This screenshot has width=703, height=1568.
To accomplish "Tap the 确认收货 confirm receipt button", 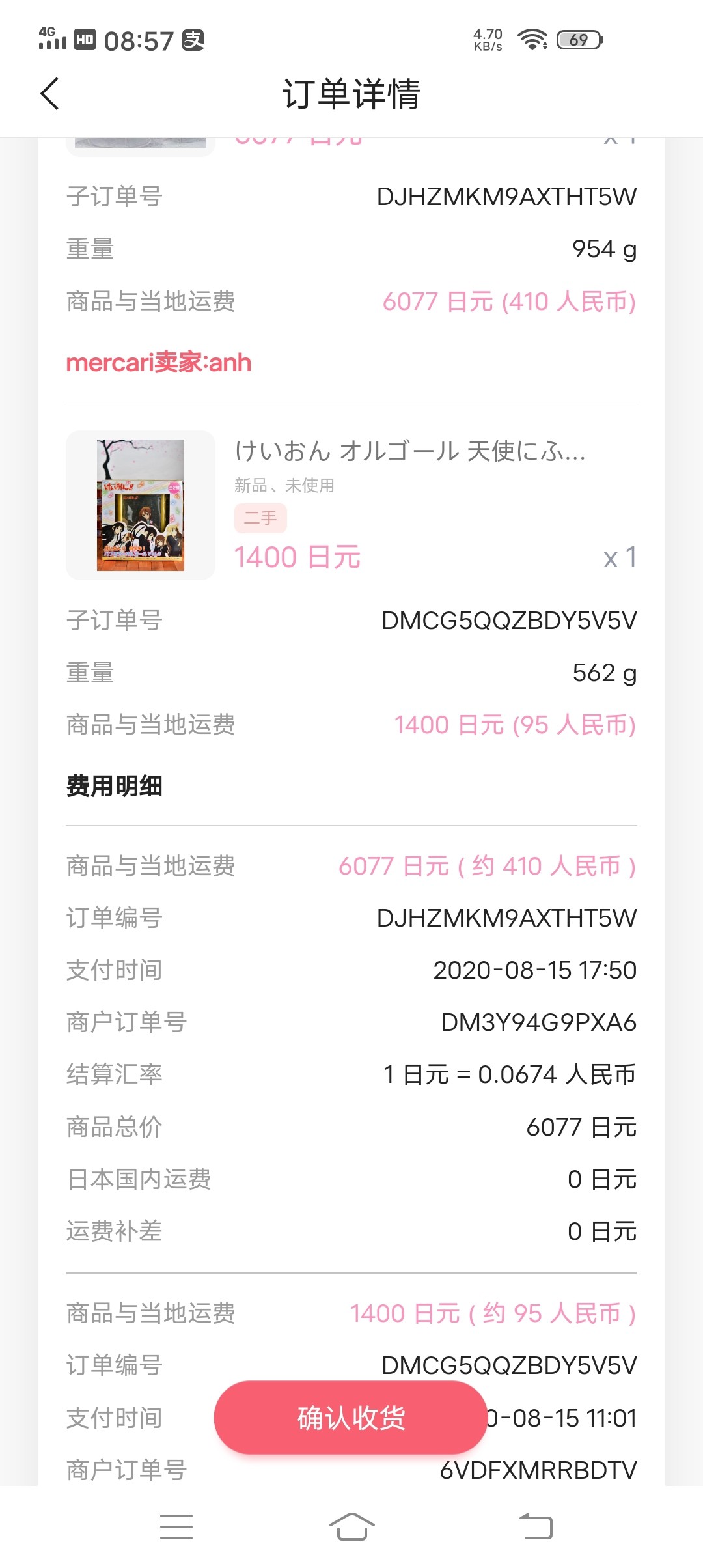I will tap(351, 1418).
